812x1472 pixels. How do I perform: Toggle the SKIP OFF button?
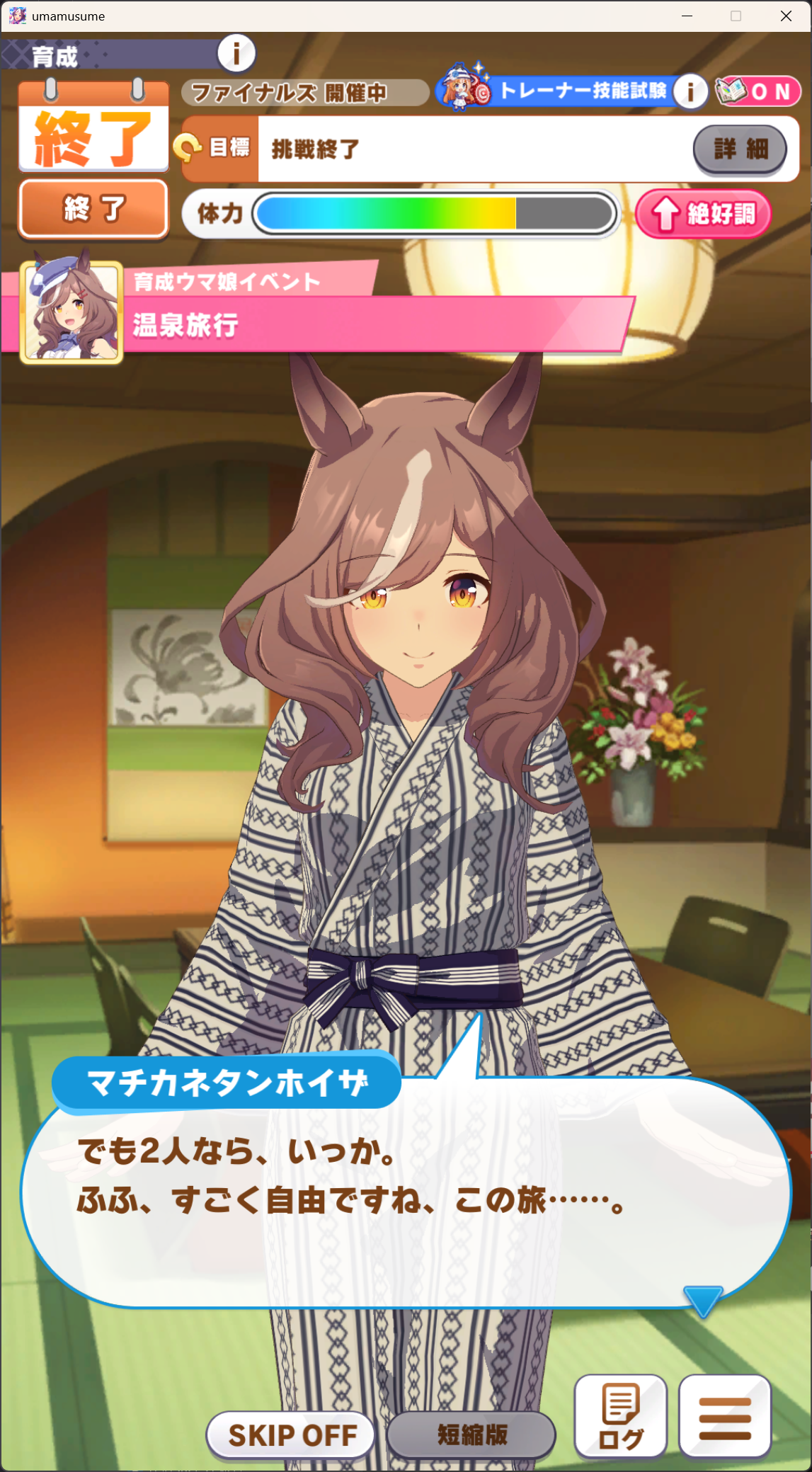(x=291, y=1435)
